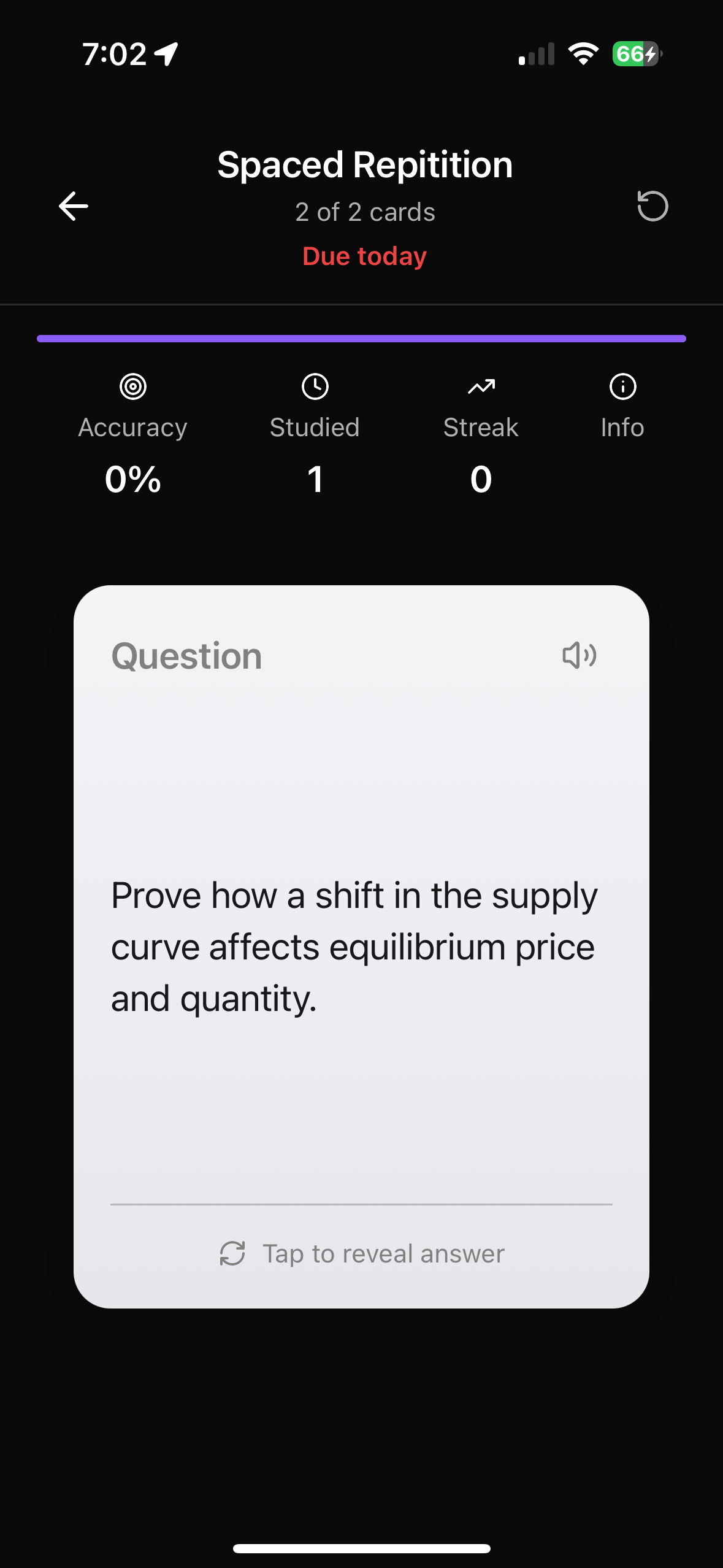Tap the Spaced Repitition deck title

(x=365, y=164)
